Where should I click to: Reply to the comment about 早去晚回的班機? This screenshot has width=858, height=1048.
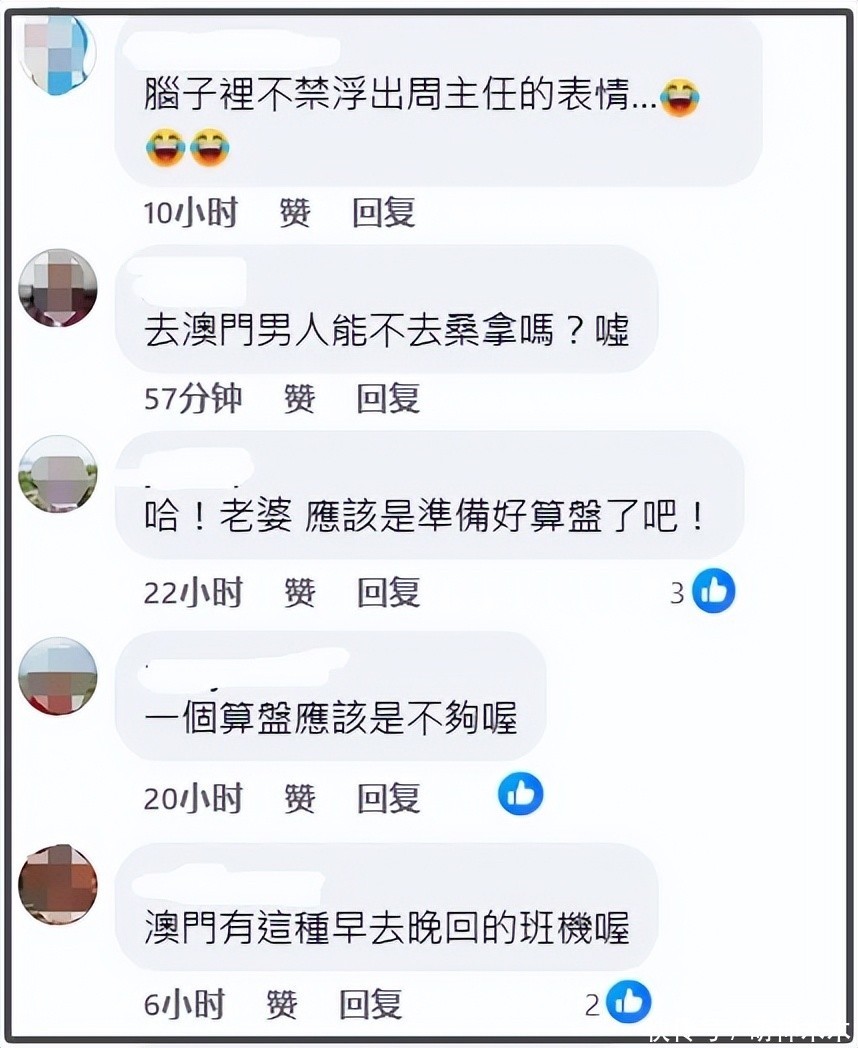(x=371, y=1003)
